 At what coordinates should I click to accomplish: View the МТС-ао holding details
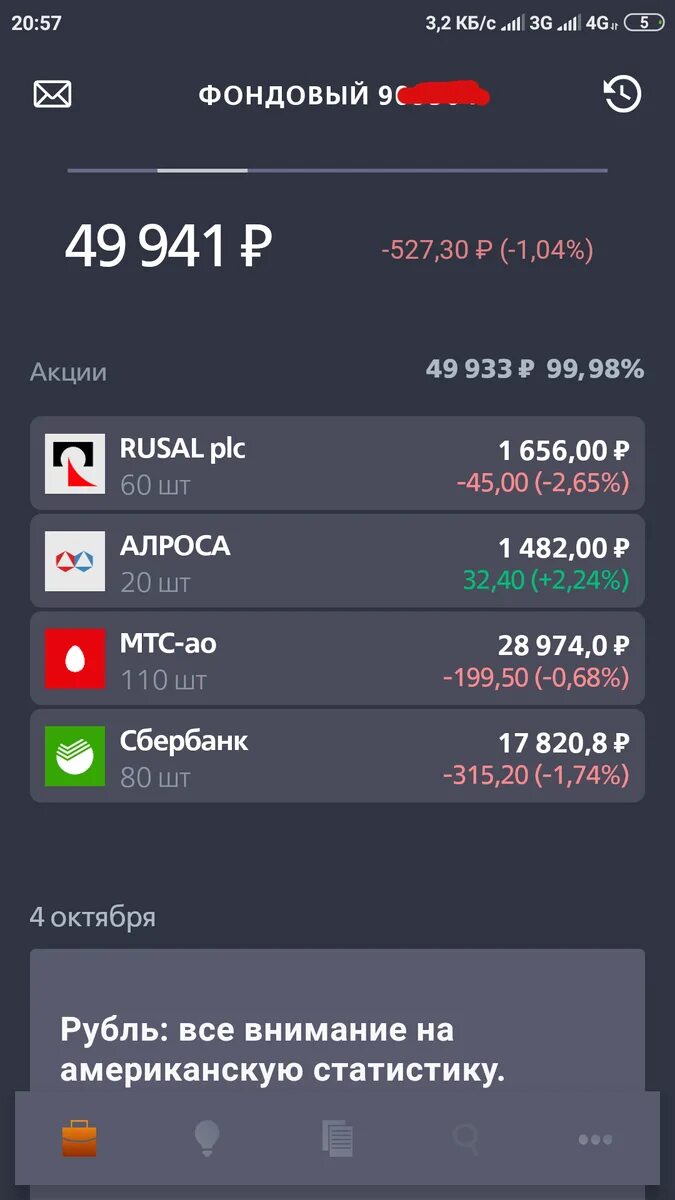(337, 659)
